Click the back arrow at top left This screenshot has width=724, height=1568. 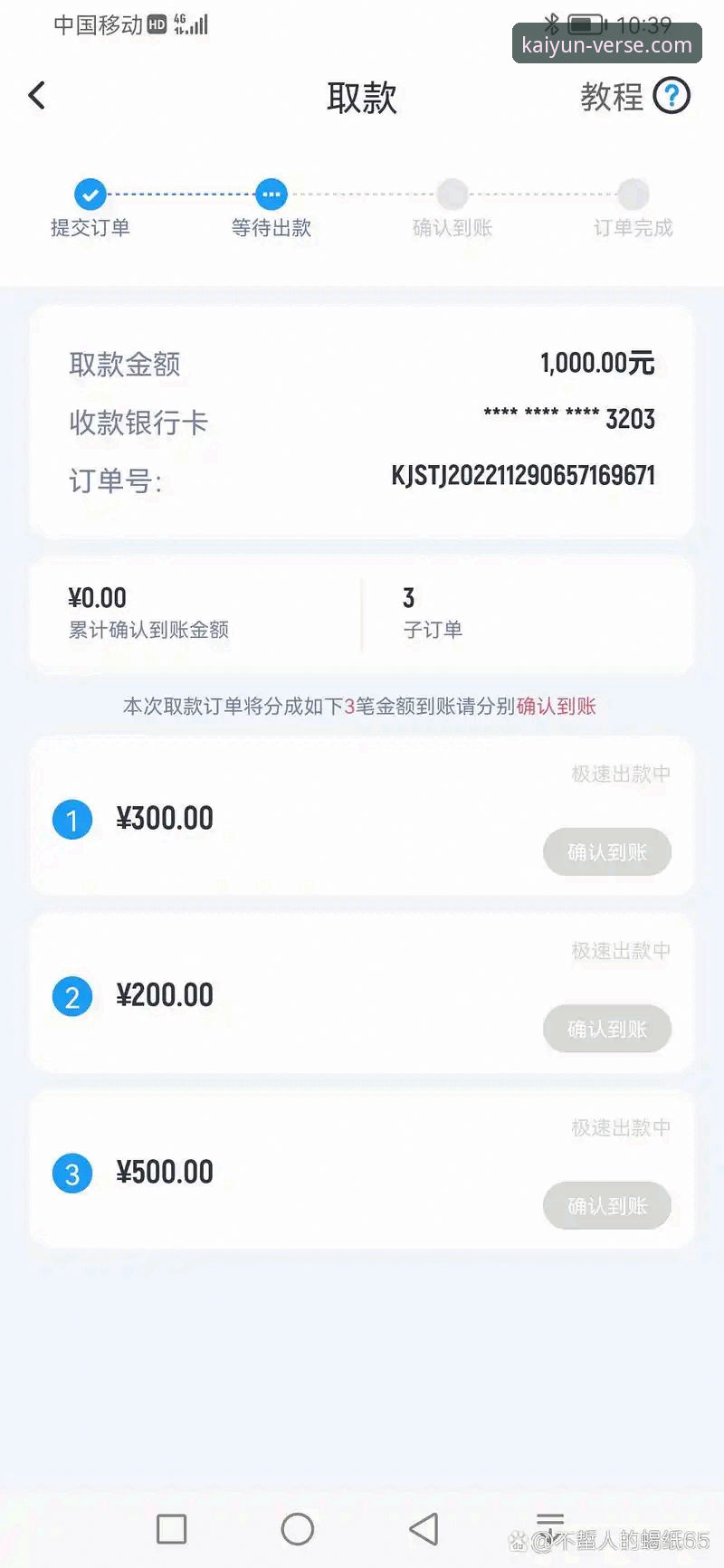[36, 95]
